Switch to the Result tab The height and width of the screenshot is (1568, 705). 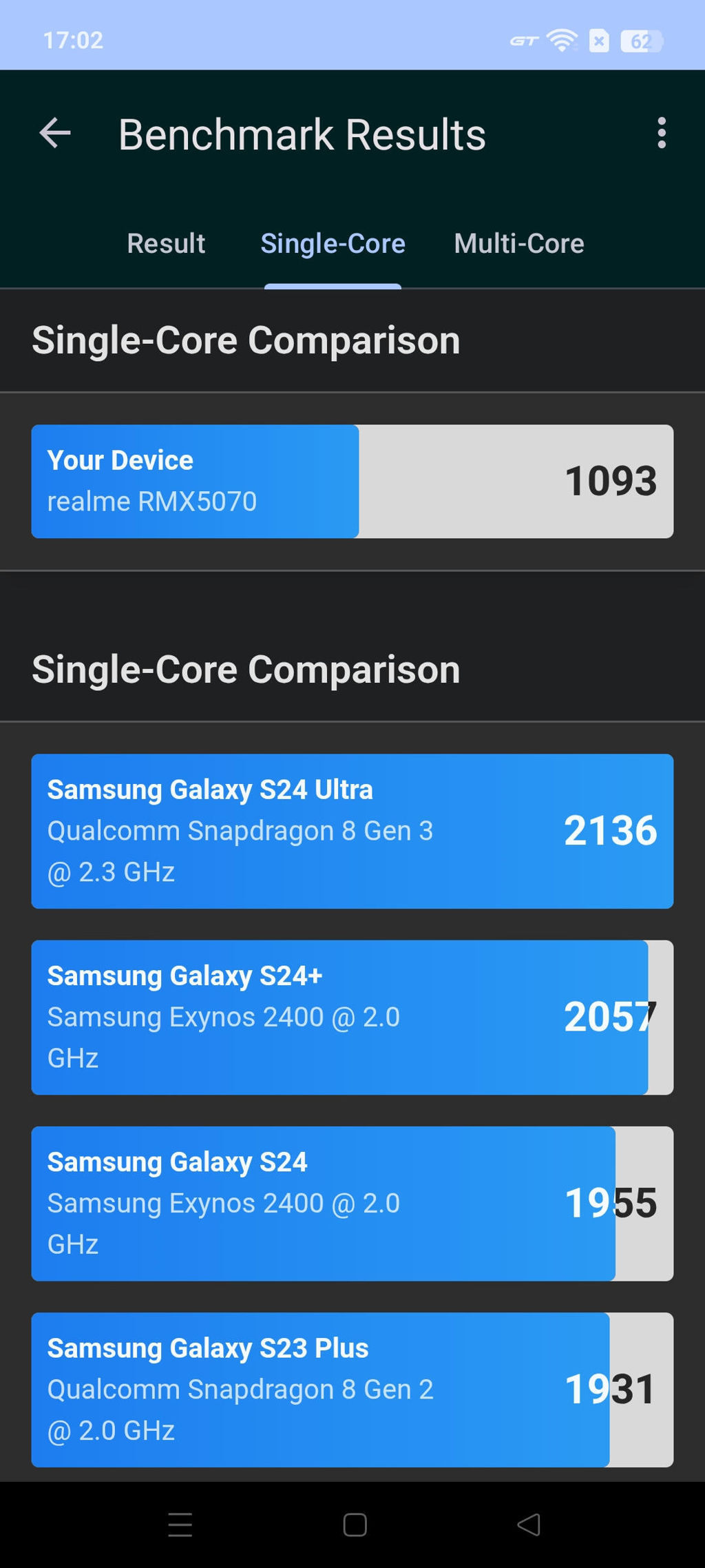pos(166,244)
